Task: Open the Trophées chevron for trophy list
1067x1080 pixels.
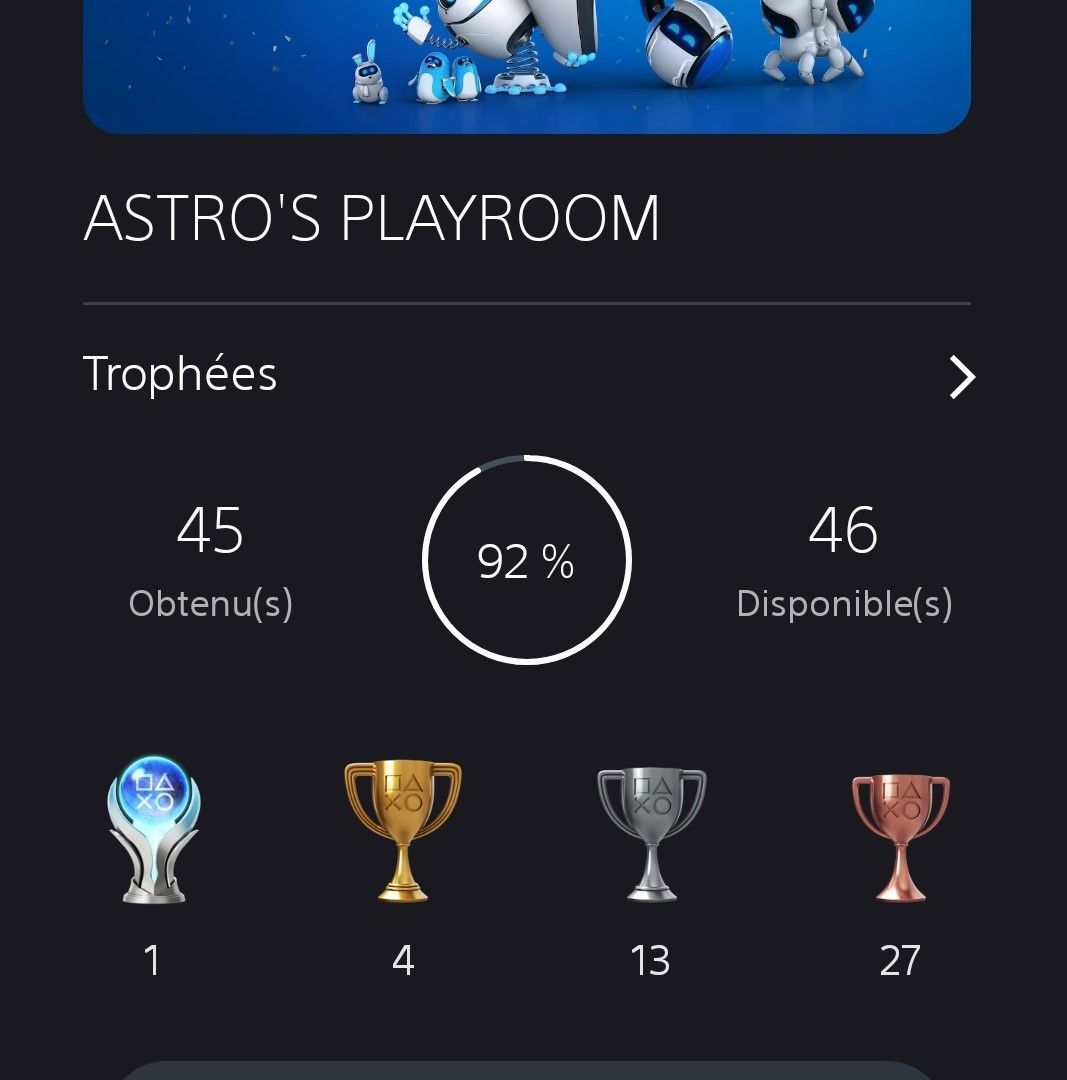Action: click(x=961, y=377)
